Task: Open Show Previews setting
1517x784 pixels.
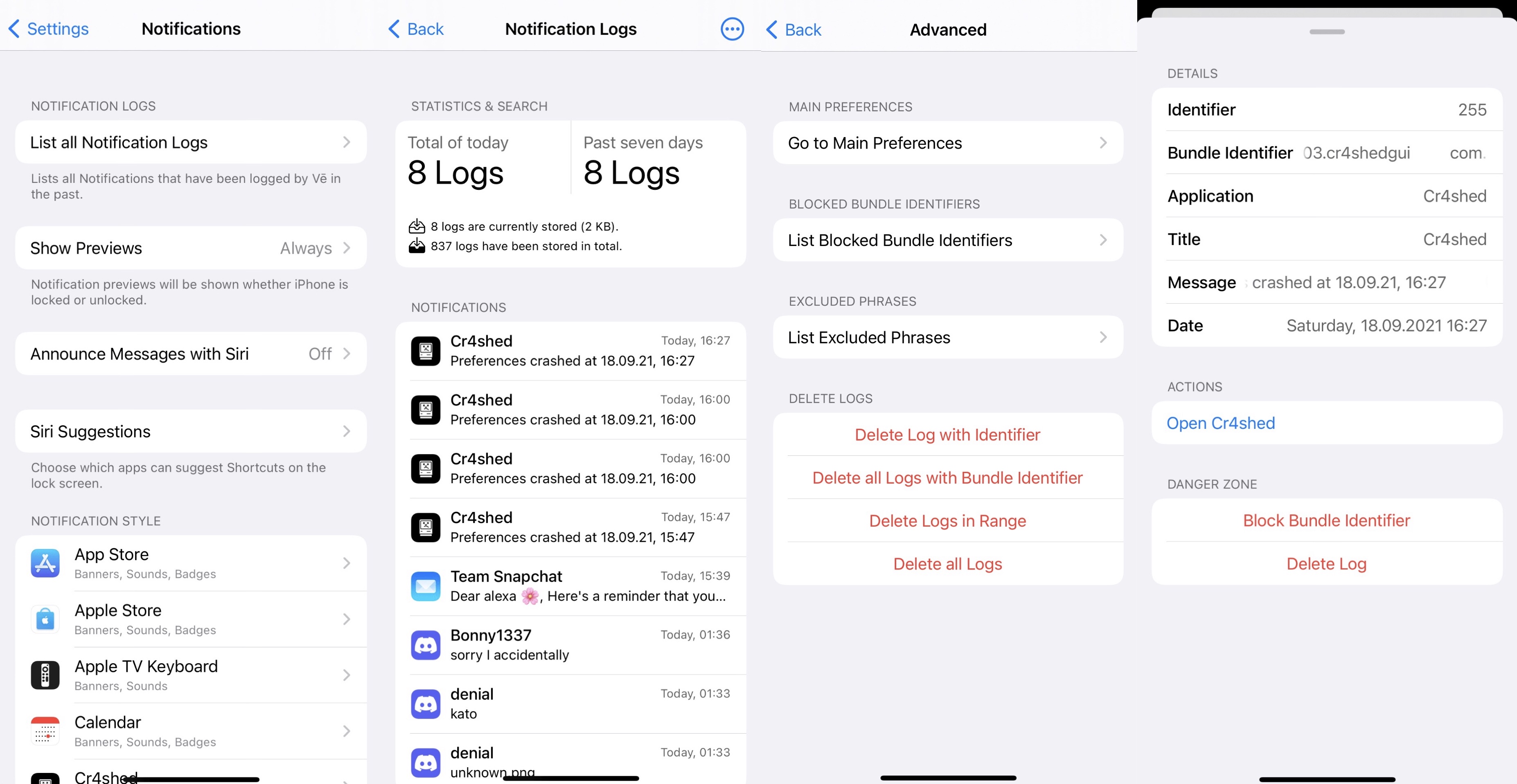Action: click(x=190, y=248)
